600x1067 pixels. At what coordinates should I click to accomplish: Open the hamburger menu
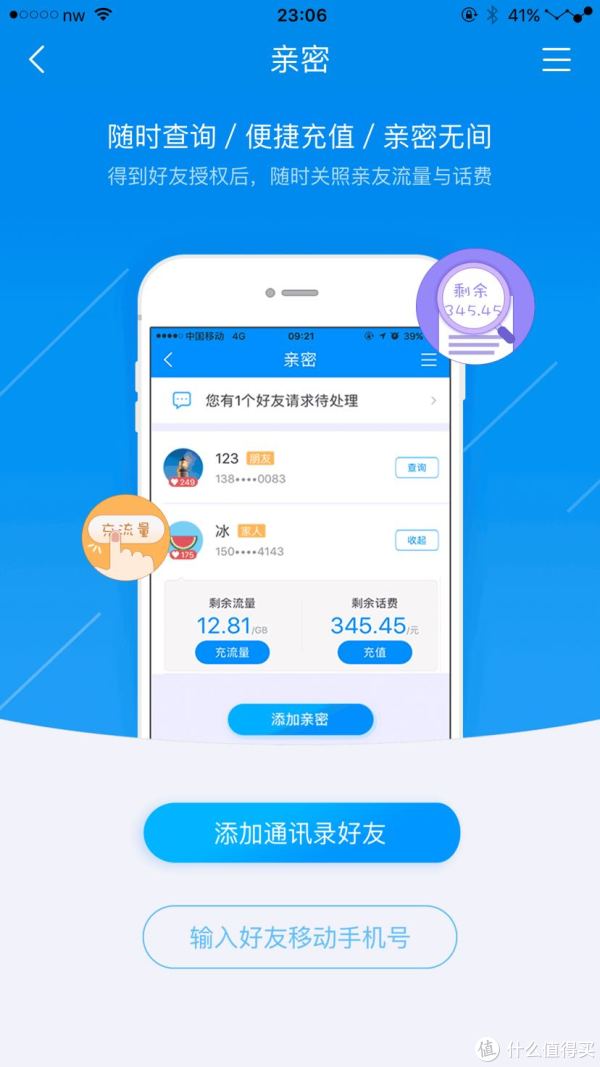pos(556,60)
